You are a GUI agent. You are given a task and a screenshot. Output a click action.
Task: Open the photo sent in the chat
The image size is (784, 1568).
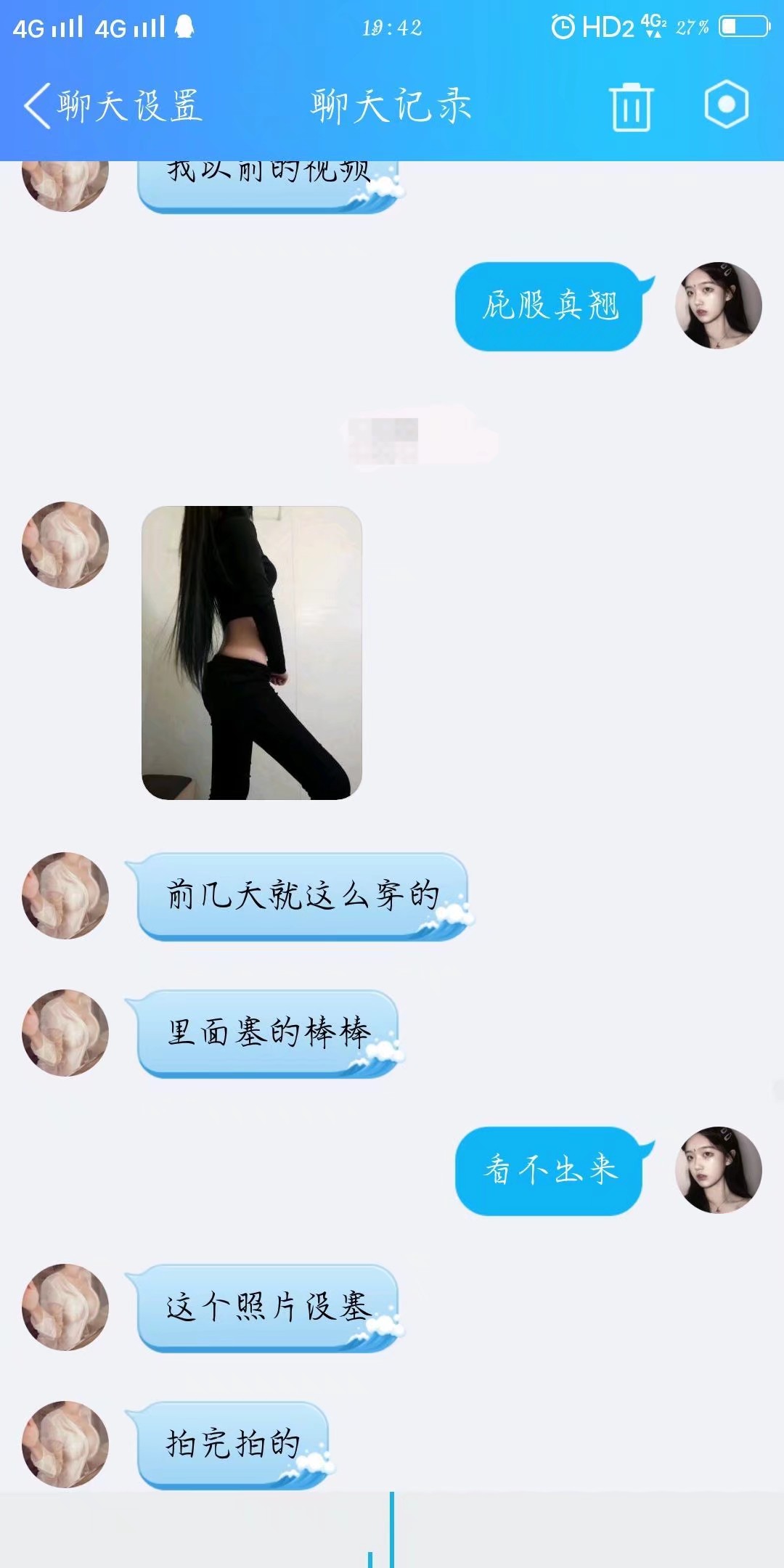[251, 653]
